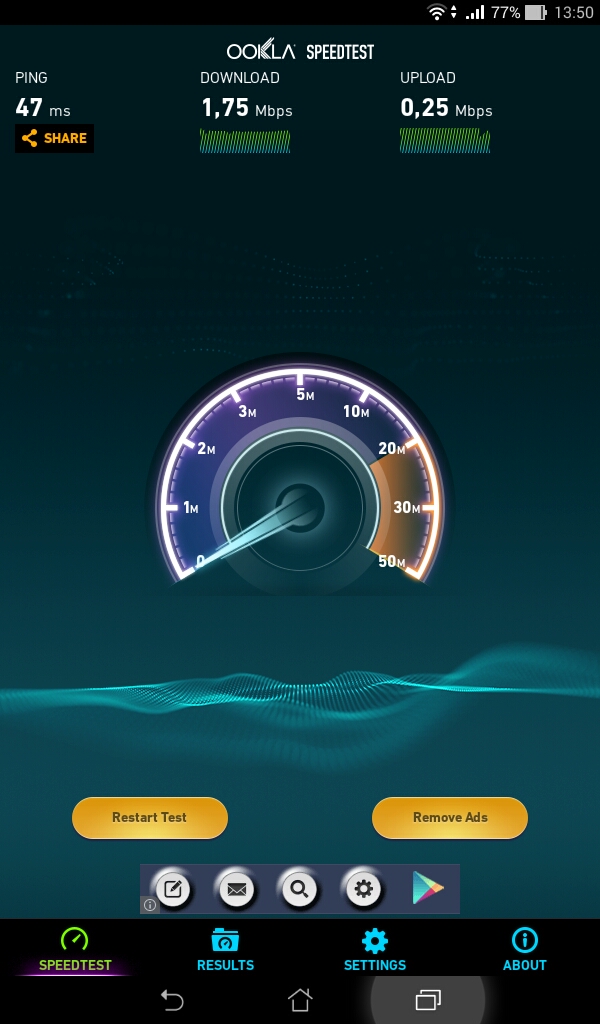
Task: Share the speed test result
Action: 54,138
